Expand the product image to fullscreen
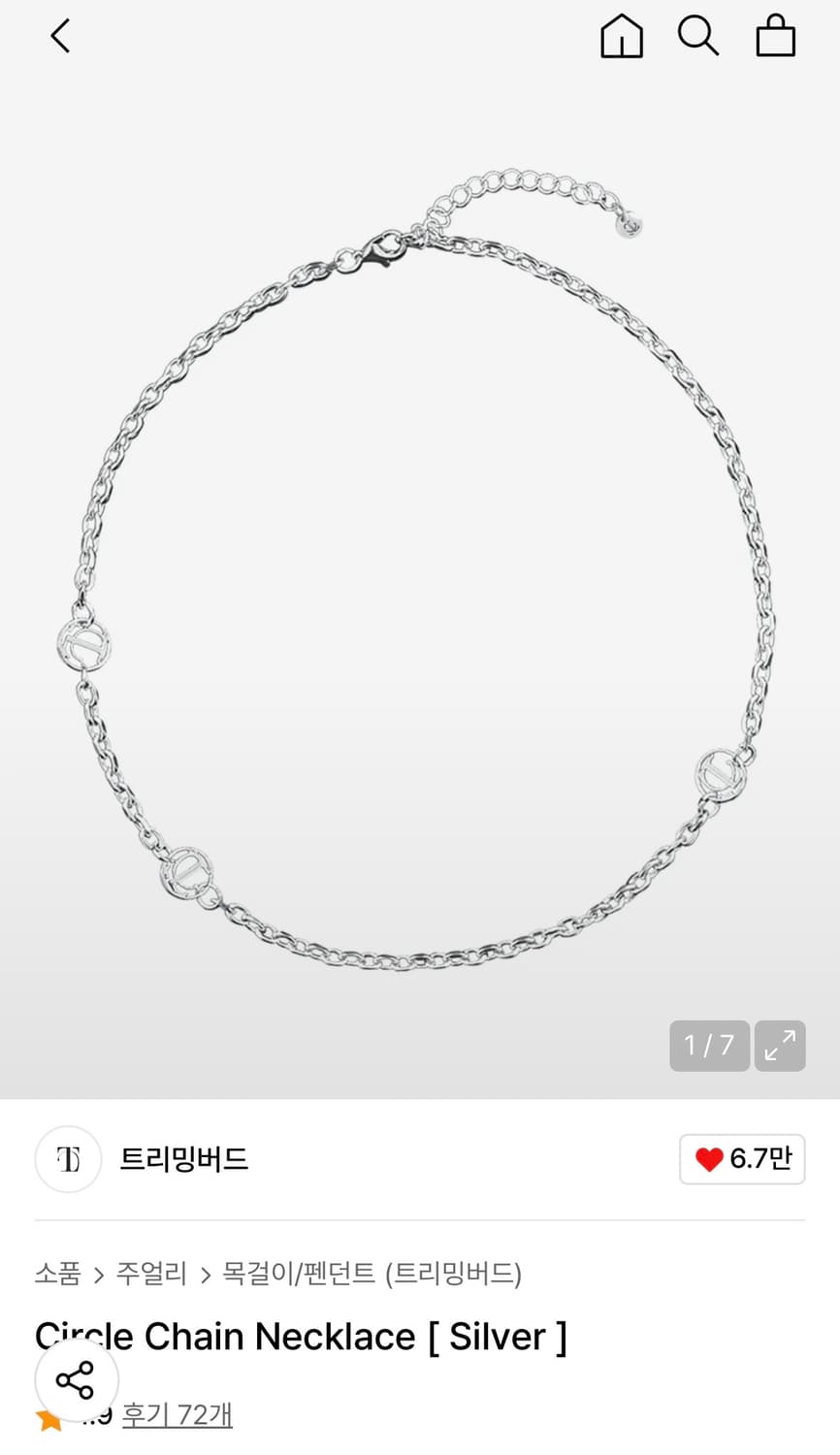The image size is (840, 1455). (x=780, y=1046)
